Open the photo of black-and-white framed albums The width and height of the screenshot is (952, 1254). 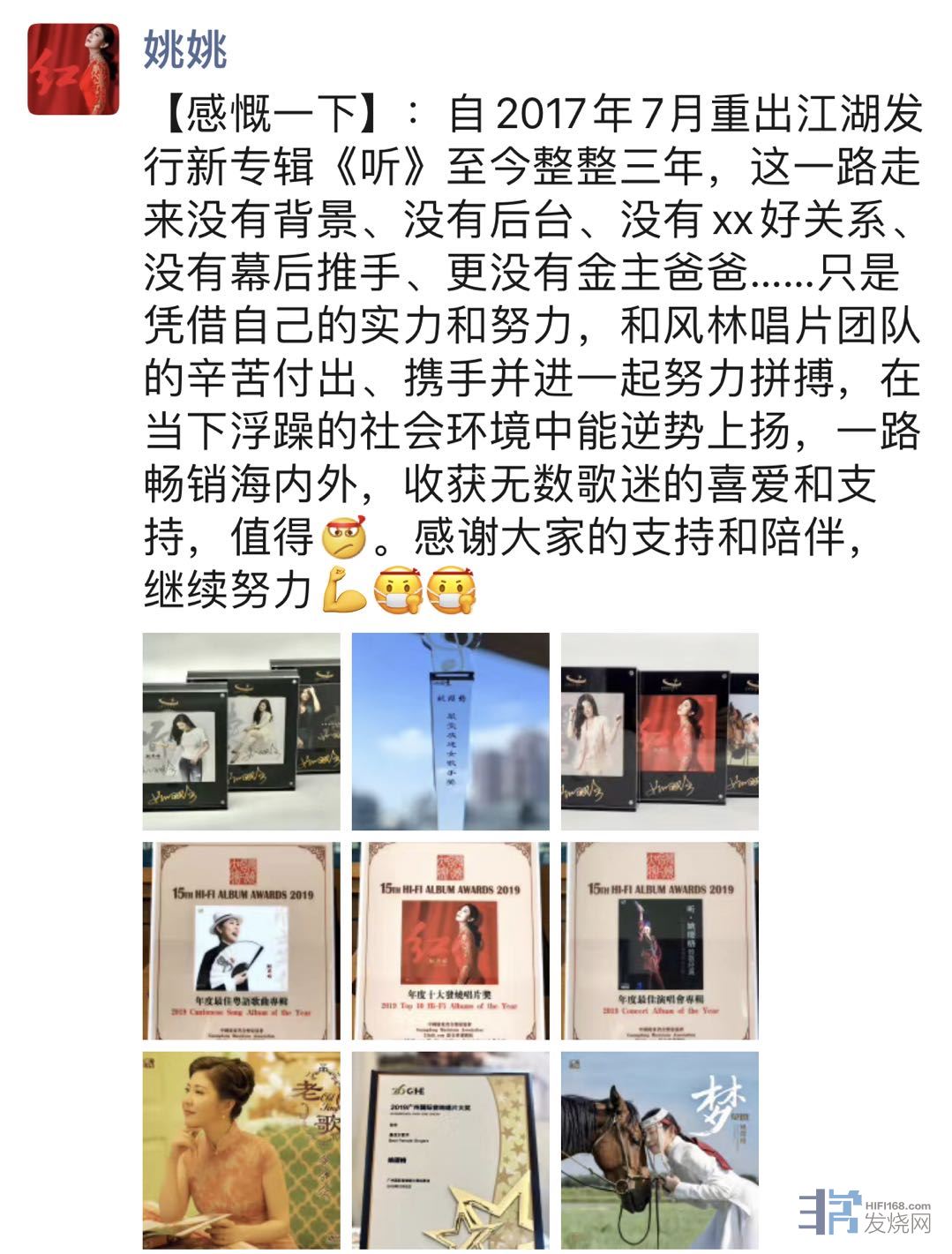241,731
